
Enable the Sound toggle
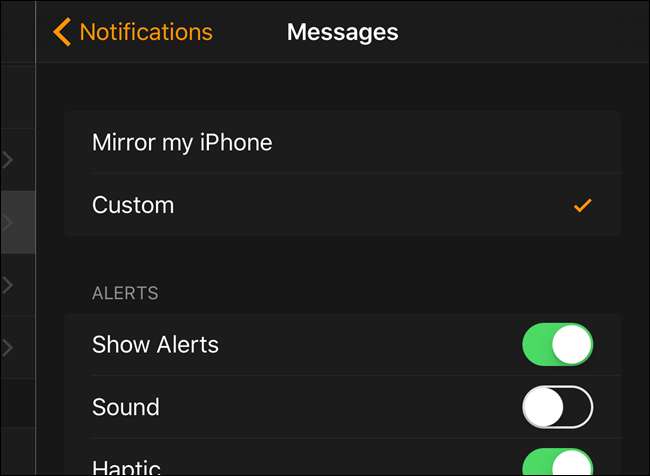coord(557,407)
